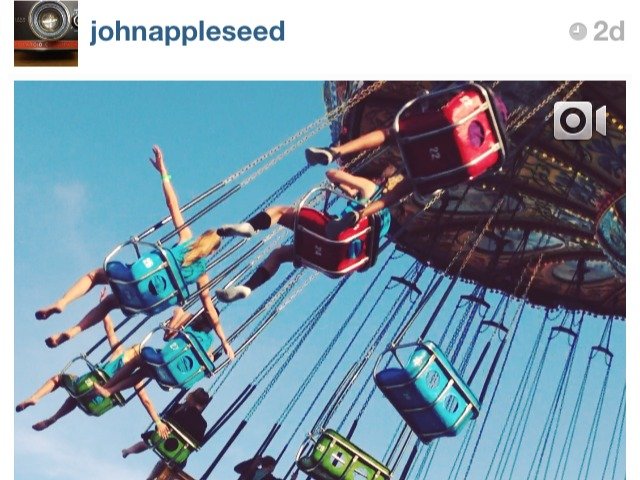Open the johnappleseed username link

pyautogui.click(x=187, y=32)
